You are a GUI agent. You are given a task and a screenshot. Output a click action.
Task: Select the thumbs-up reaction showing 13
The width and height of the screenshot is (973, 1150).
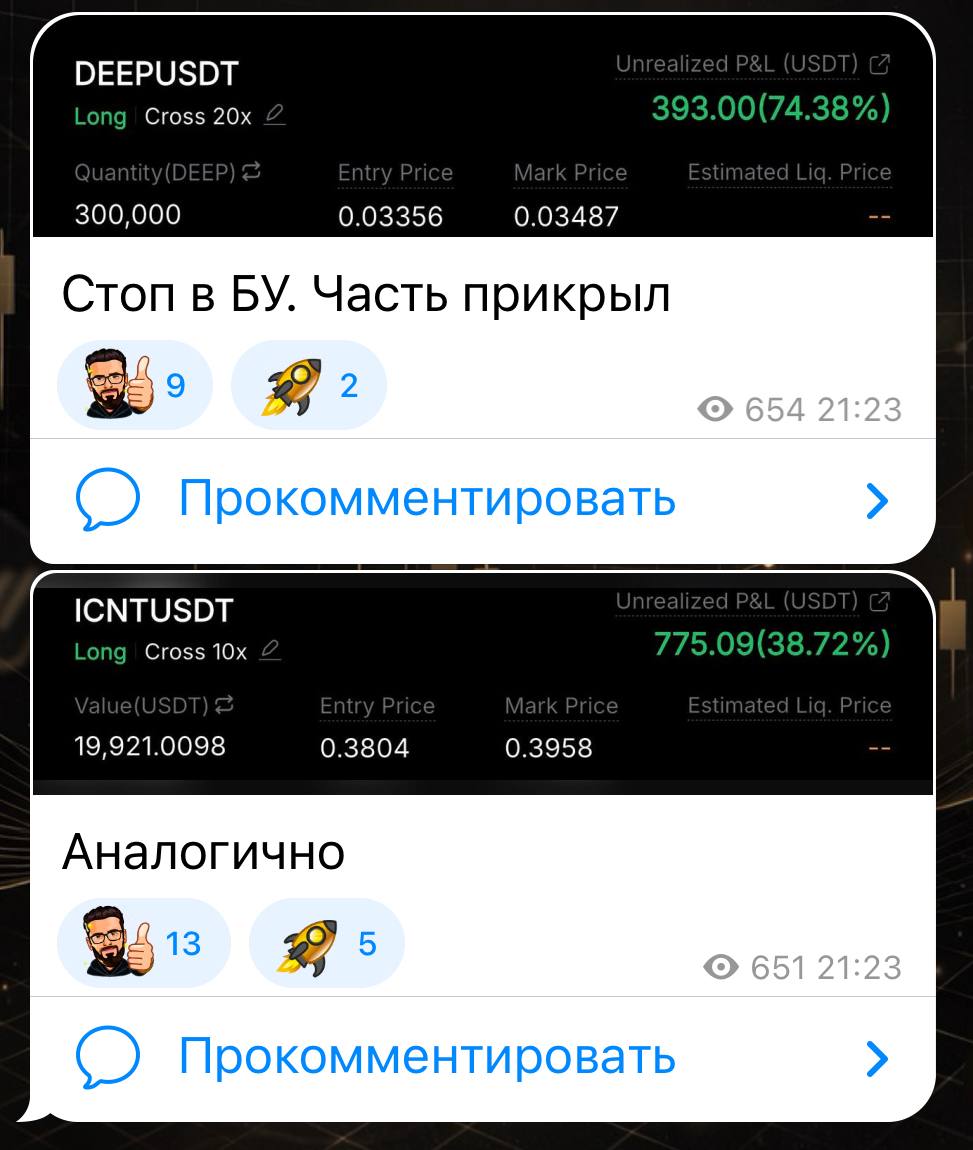point(142,943)
